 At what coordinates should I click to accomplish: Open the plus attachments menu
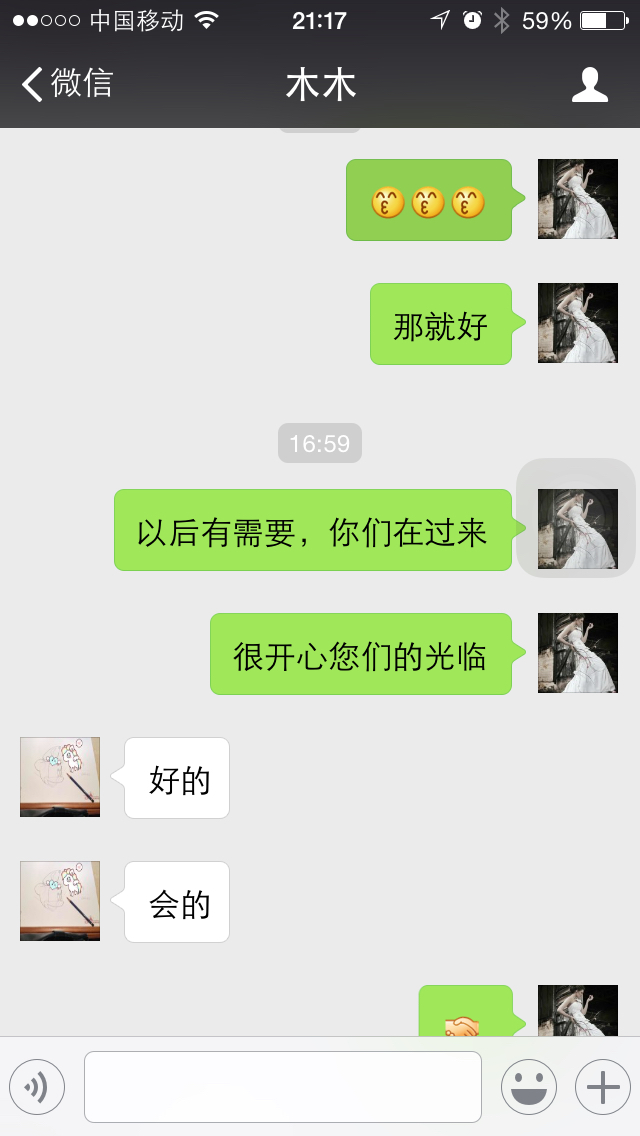tap(603, 1087)
